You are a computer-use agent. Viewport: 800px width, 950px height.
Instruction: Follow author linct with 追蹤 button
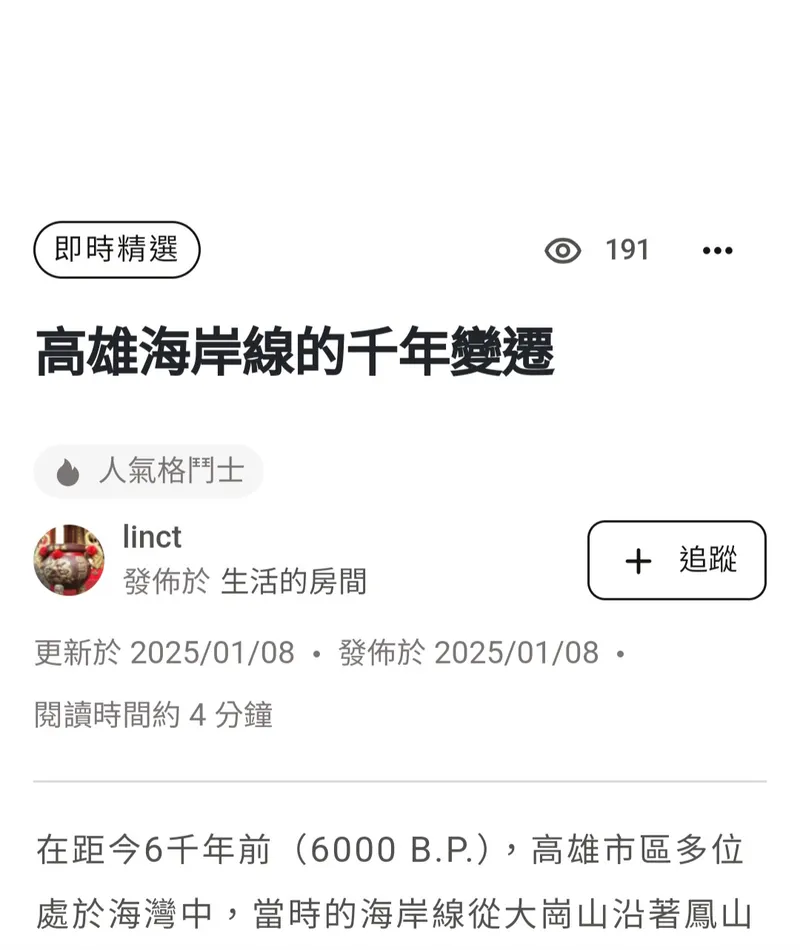coord(676,560)
